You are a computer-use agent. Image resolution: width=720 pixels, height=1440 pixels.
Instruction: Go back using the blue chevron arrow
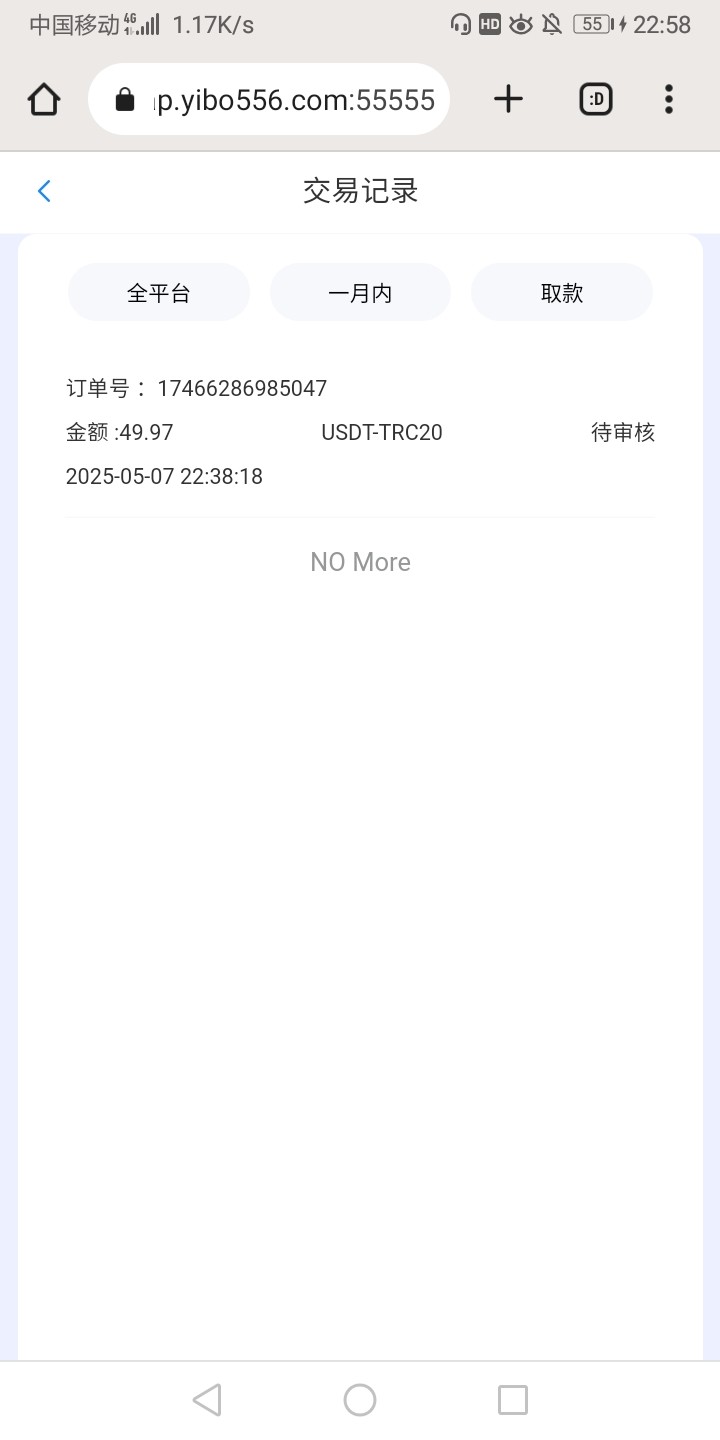44,190
